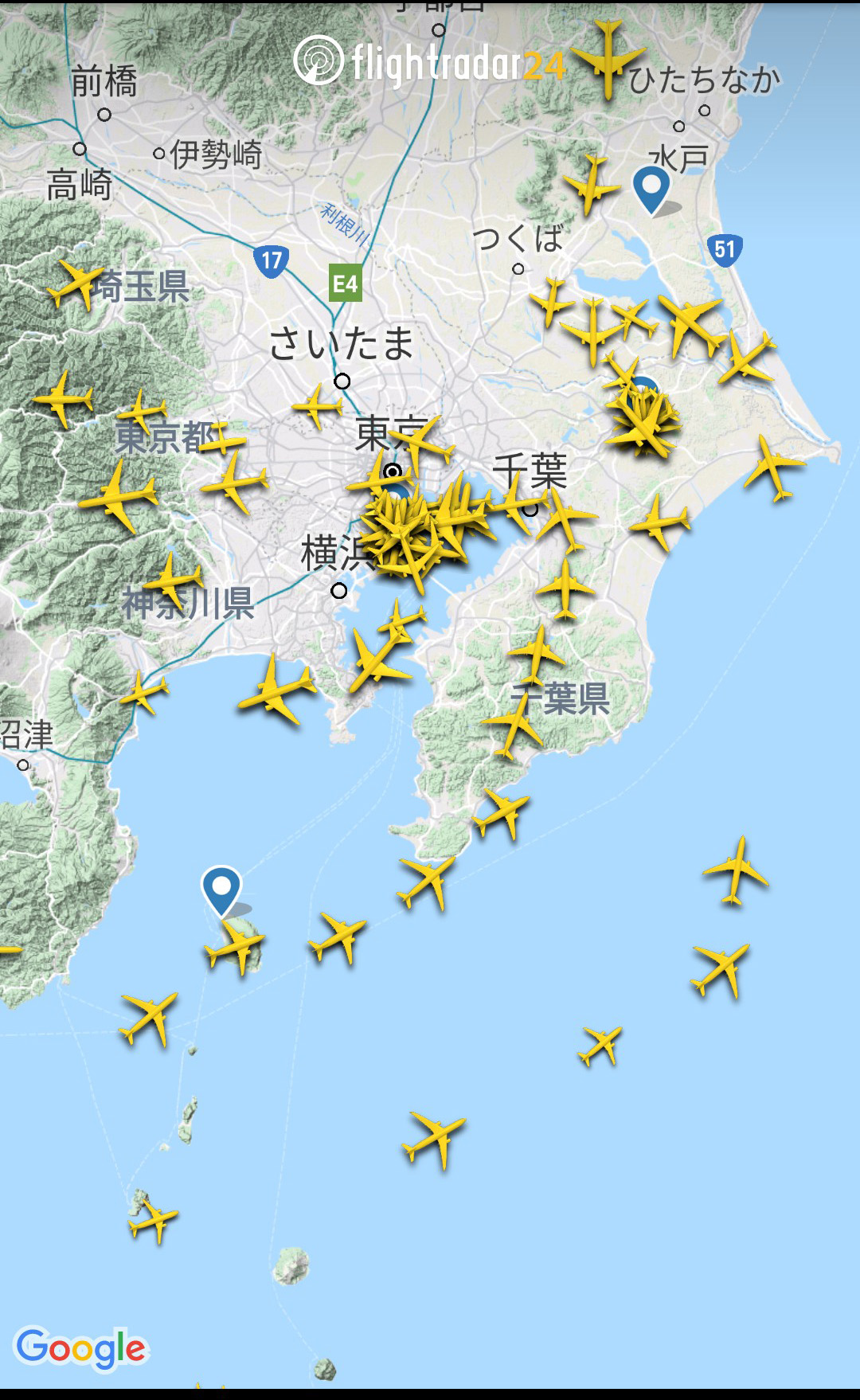Tap the plane just above 沼津 on the coast

[143, 691]
